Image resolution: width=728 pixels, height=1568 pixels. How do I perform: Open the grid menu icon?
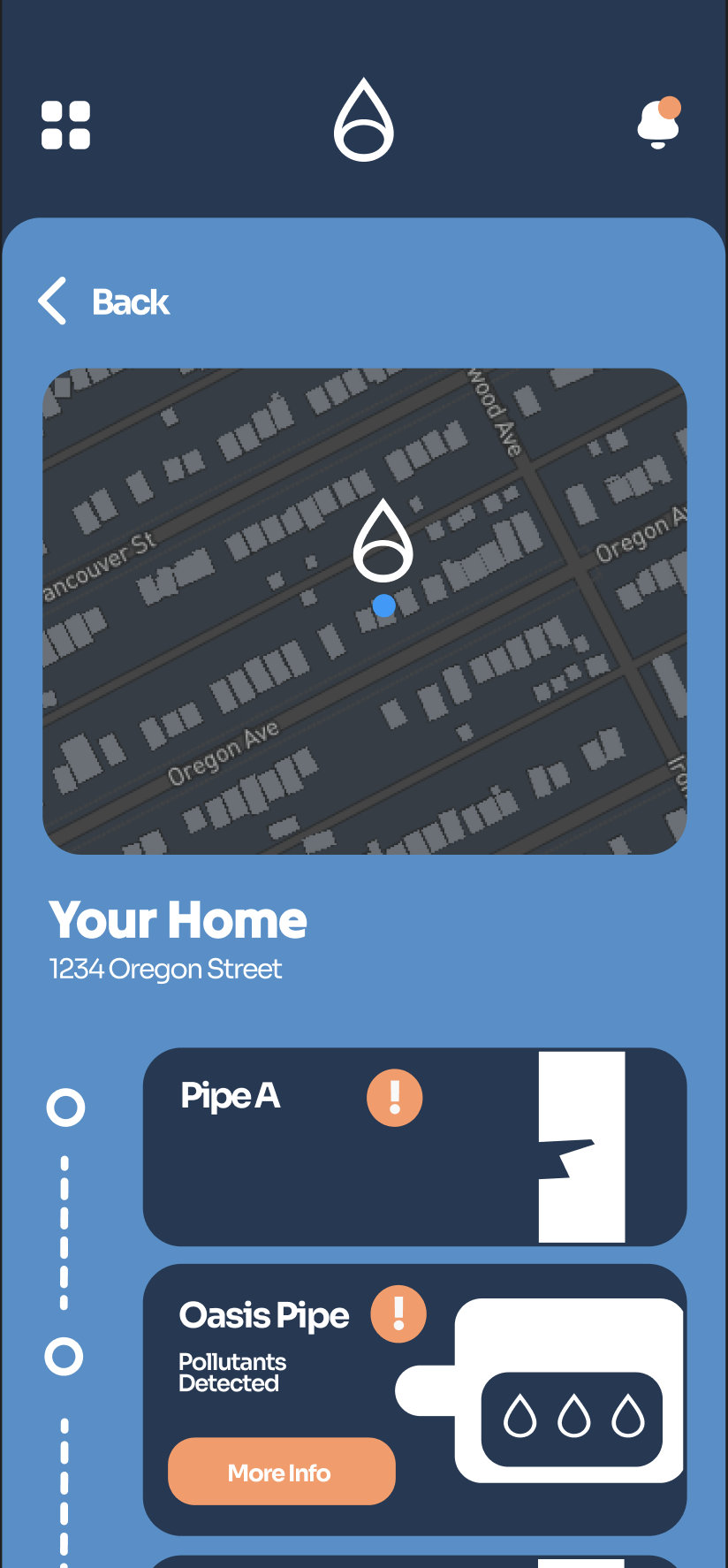click(x=65, y=126)
